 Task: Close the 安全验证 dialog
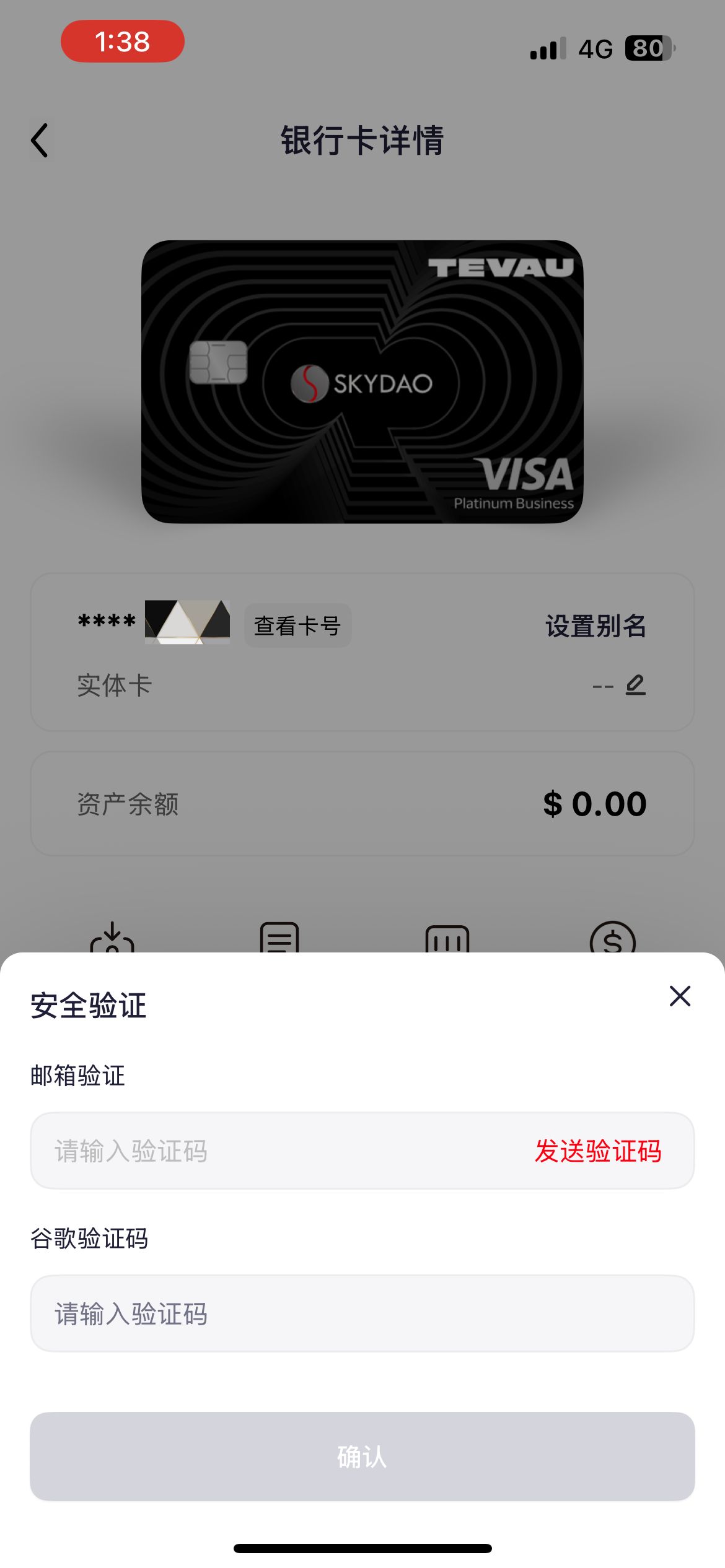coord(680,996)
